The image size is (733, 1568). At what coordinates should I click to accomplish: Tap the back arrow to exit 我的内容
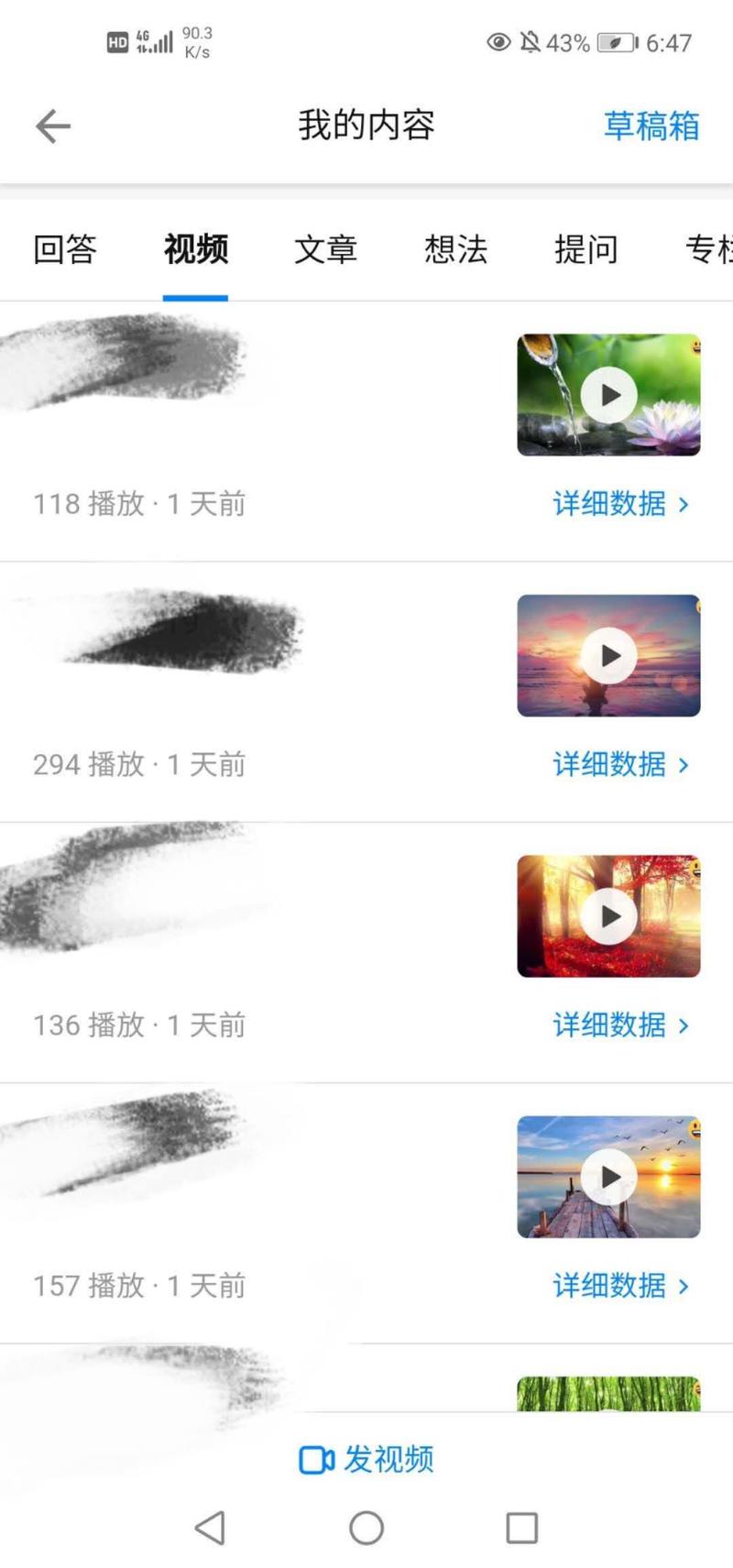(52, 126)
